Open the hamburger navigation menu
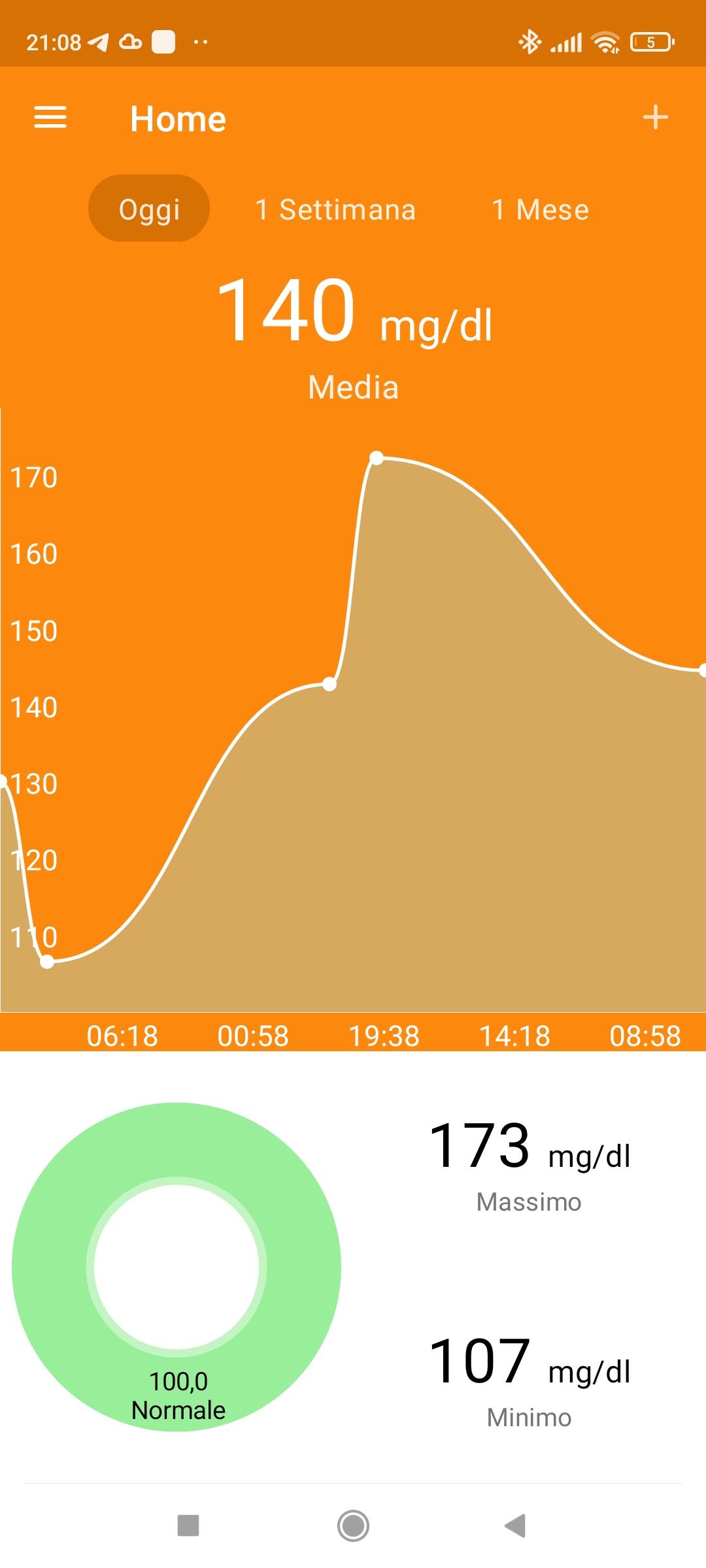 (x=50, y=118)
